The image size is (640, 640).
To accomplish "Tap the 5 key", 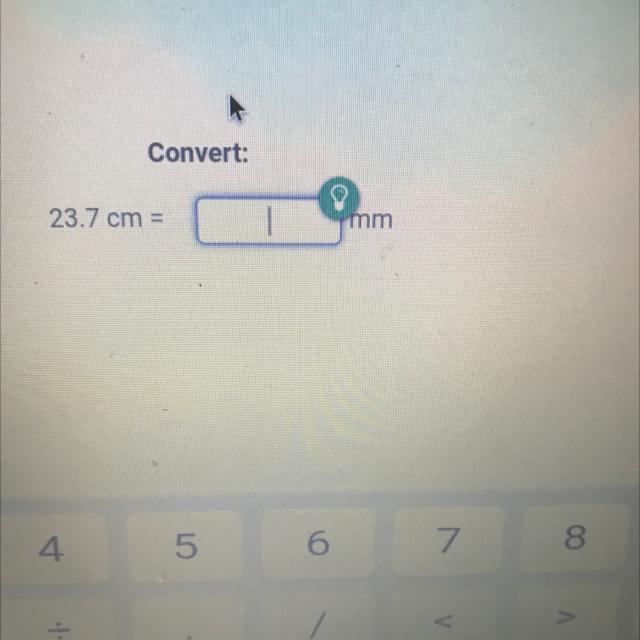I will [x=185, y=546].
